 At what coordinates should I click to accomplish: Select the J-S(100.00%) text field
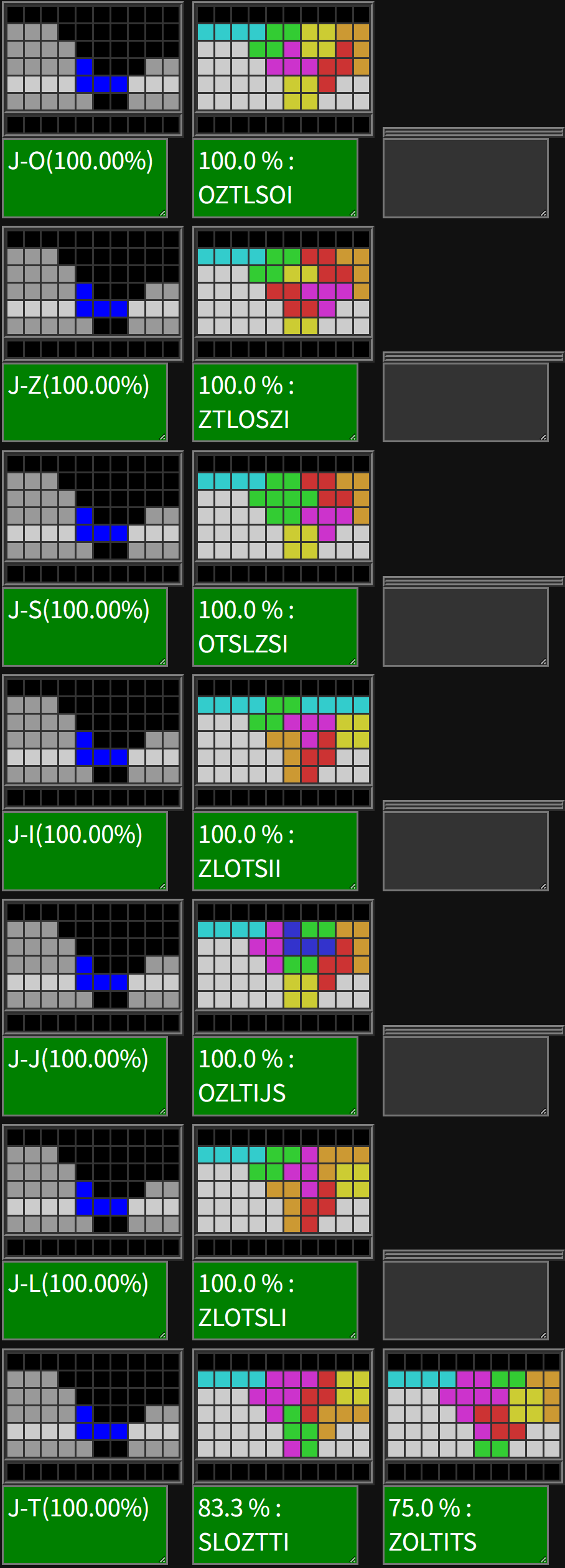(85, 627)
